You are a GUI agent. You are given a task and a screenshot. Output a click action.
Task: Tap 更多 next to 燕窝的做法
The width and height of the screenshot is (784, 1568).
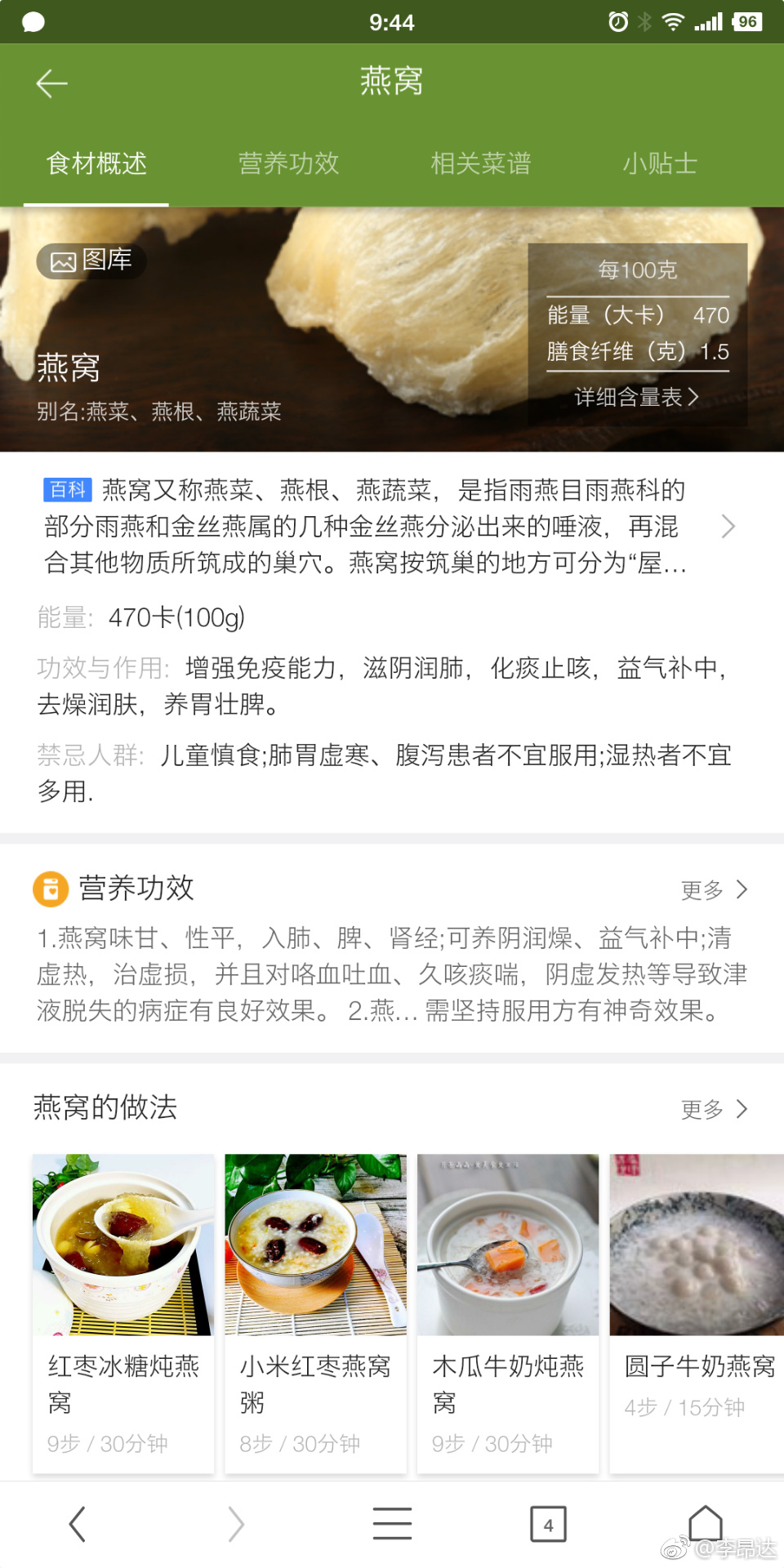(x=715, y=1109)
